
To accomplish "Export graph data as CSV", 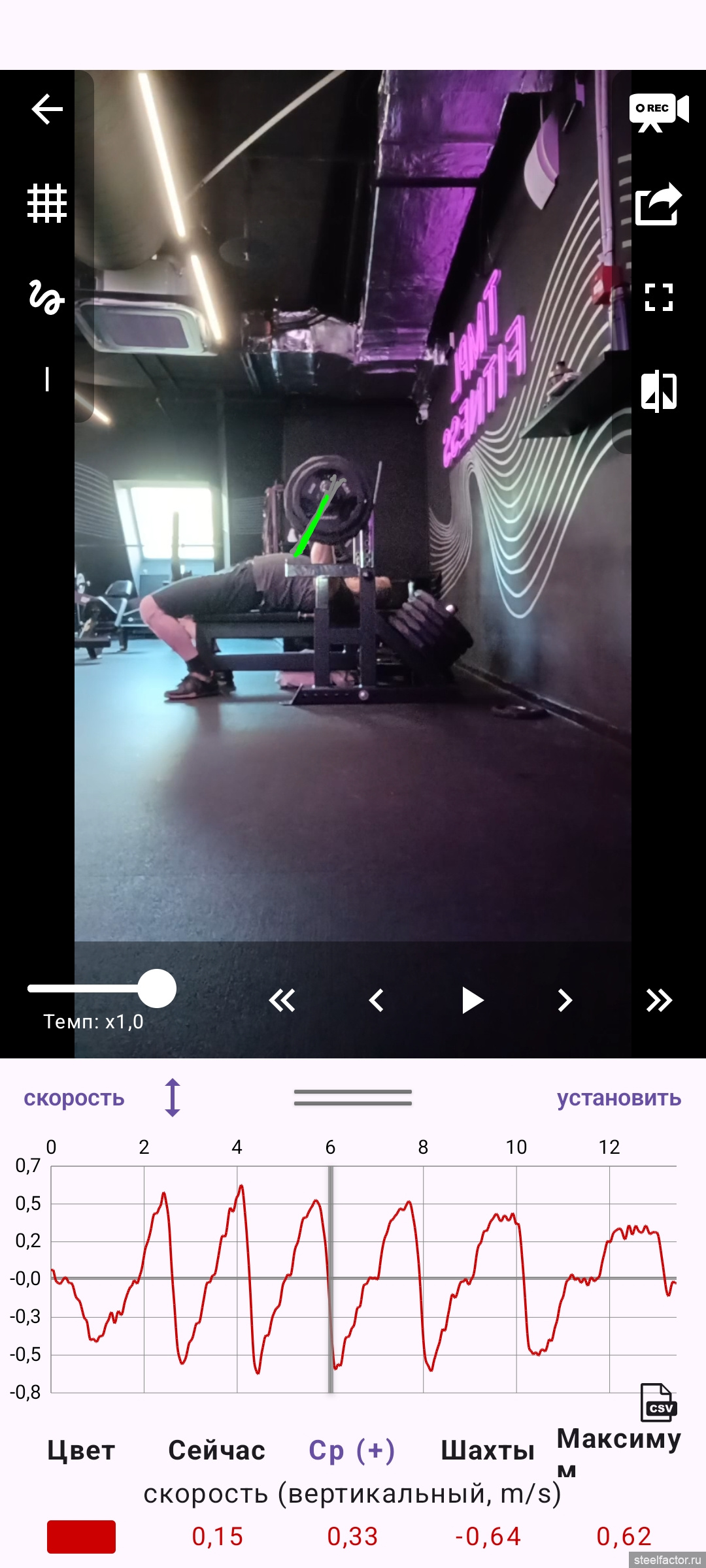I will [658, 1403].
